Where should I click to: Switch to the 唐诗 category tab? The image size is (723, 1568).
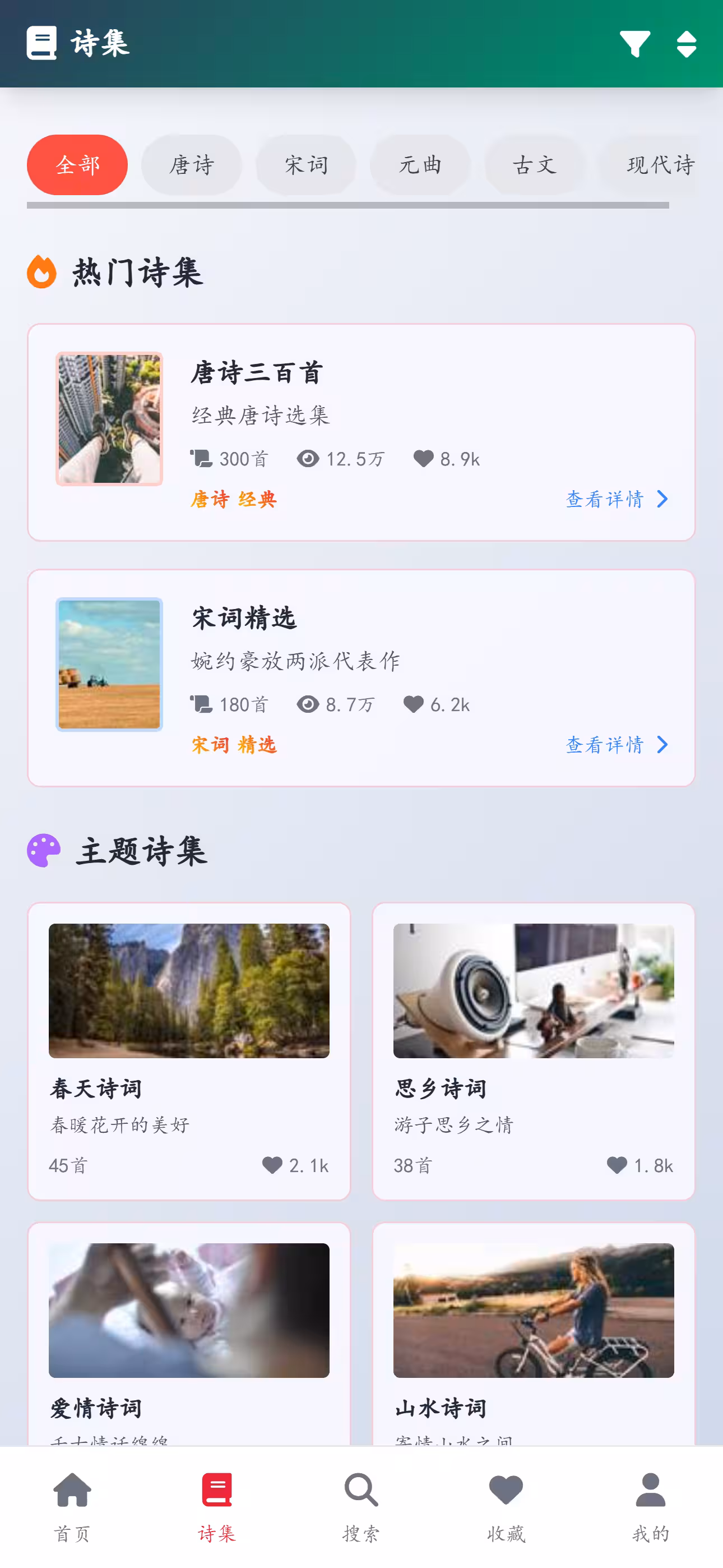tap(191, 164)
